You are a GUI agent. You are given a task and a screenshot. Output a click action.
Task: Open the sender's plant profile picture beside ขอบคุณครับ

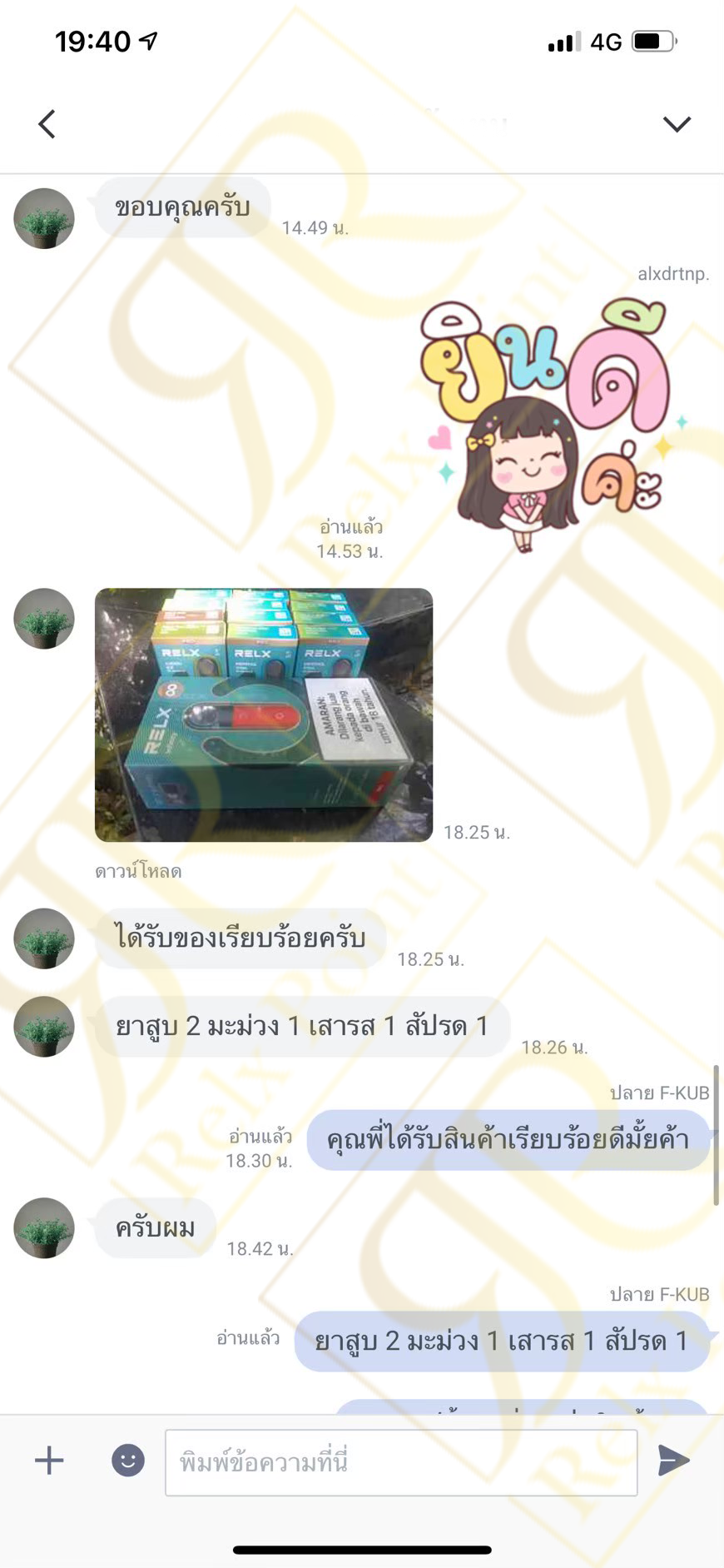(x=44, y=218)
